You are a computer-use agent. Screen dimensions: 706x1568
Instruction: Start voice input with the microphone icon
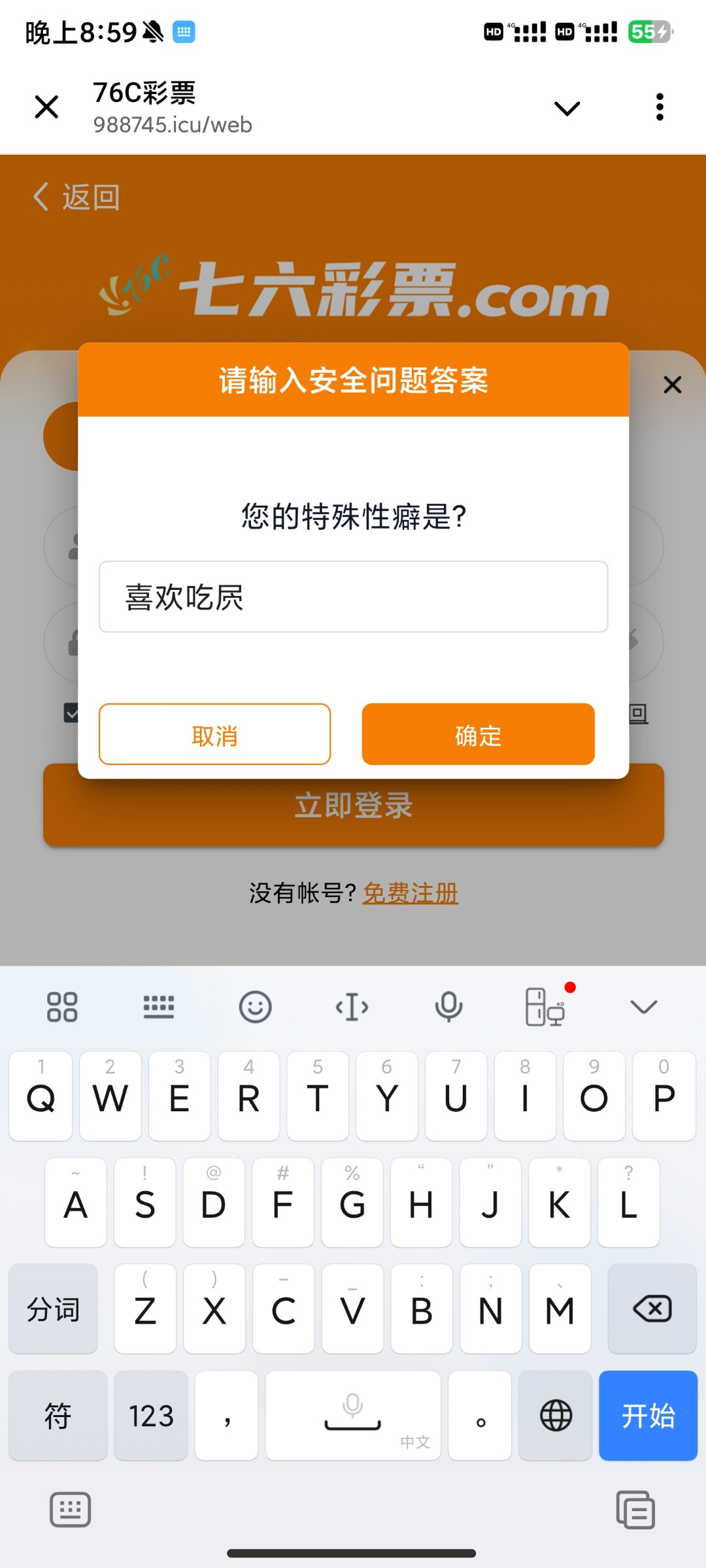[448, 1007]
